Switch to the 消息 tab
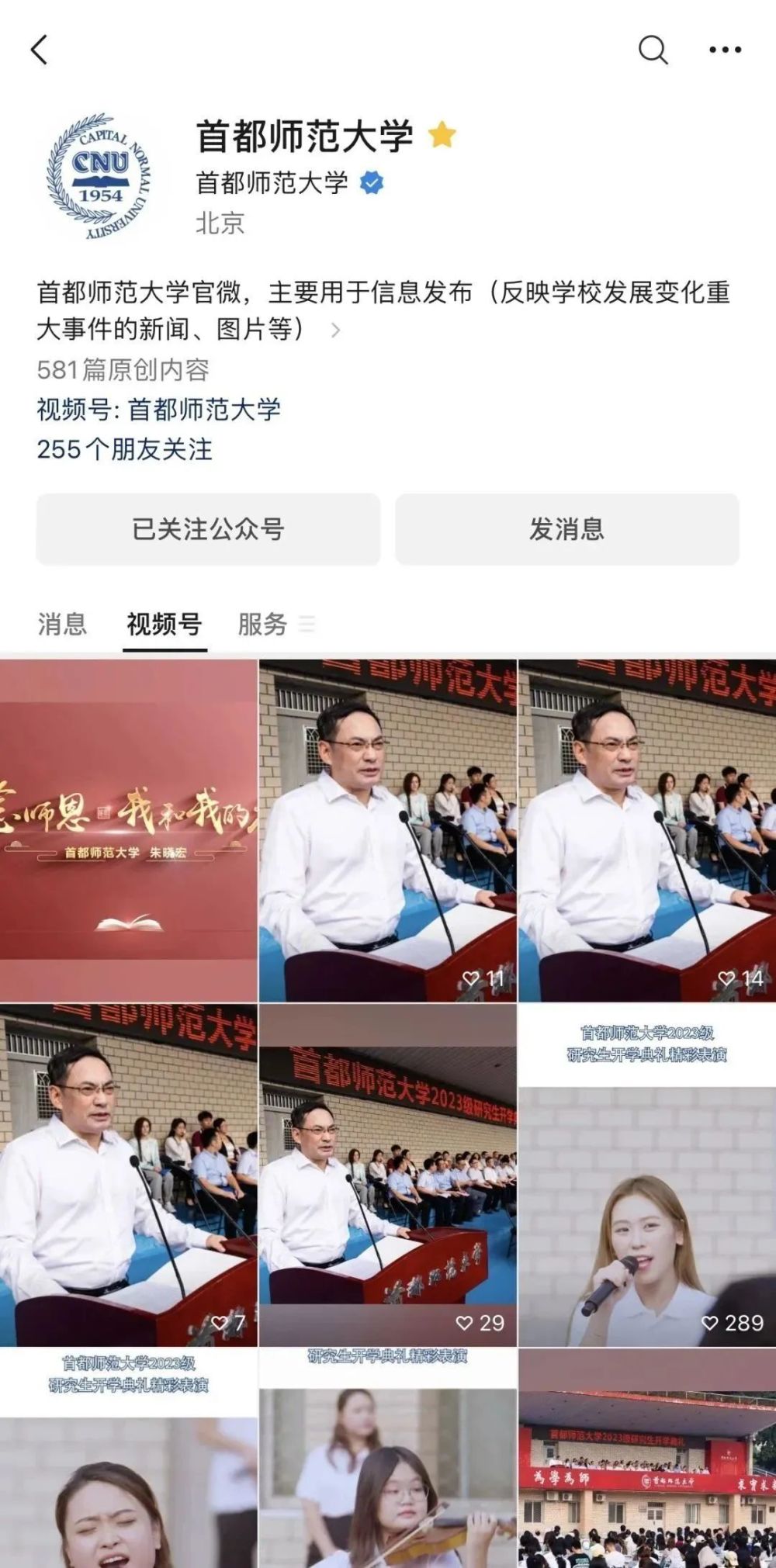776x1568 pixels. (x=62, y=625)
